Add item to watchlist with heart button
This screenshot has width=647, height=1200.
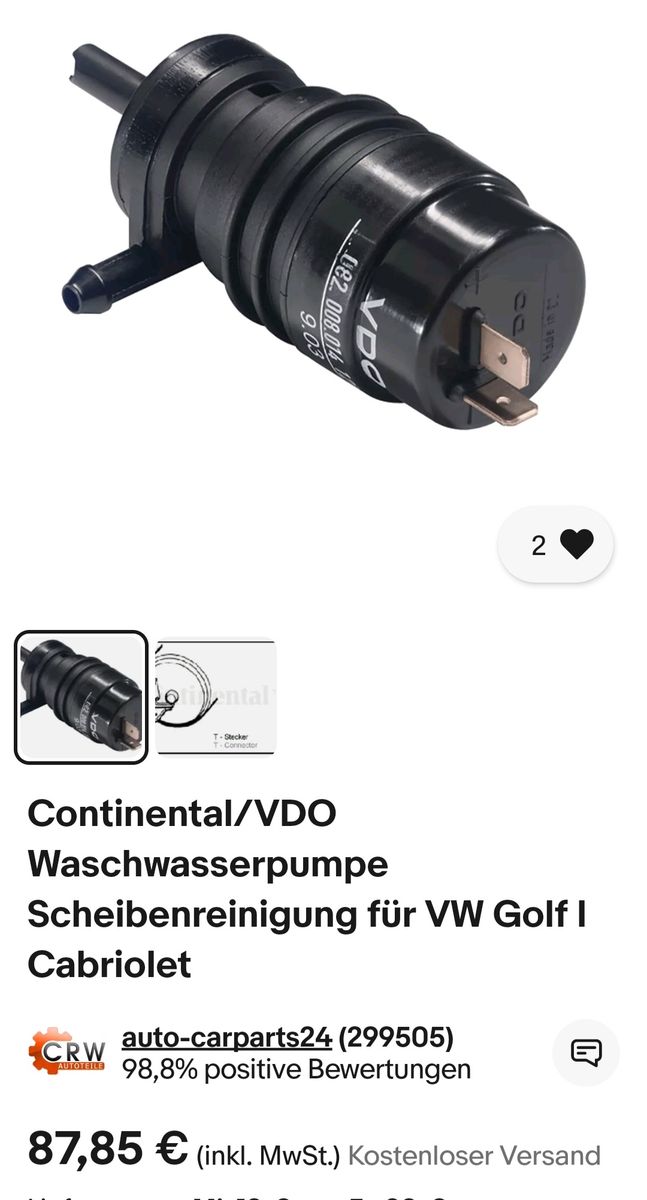pyautogui.click(x=557, y=545)
